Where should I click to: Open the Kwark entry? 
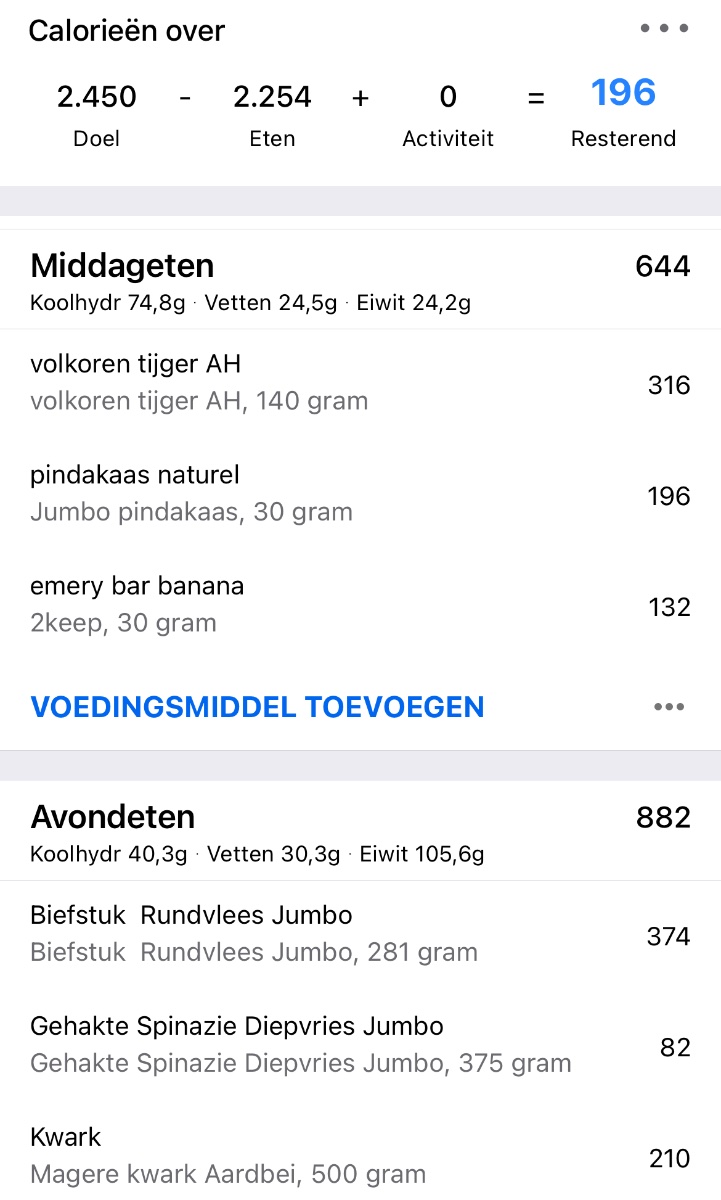click(x=360, y=1157)
